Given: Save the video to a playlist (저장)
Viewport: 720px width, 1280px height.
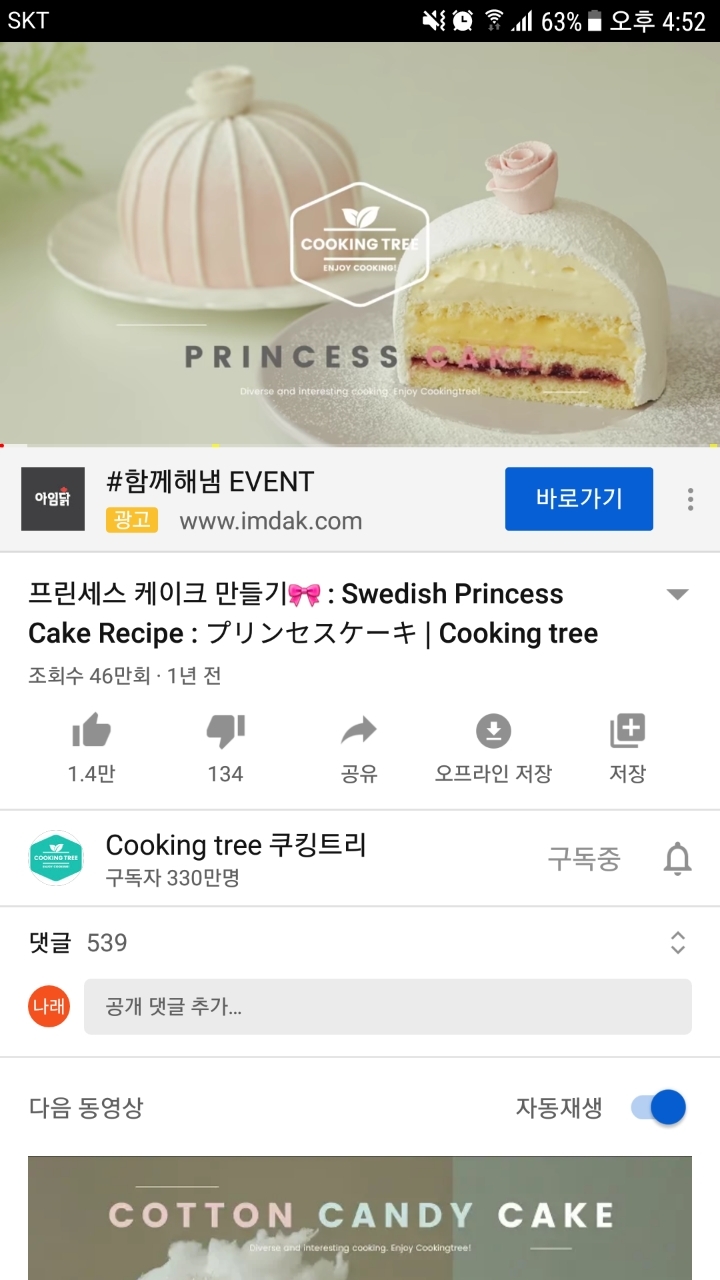Looking at the screenshot, I should click(627, 747).
